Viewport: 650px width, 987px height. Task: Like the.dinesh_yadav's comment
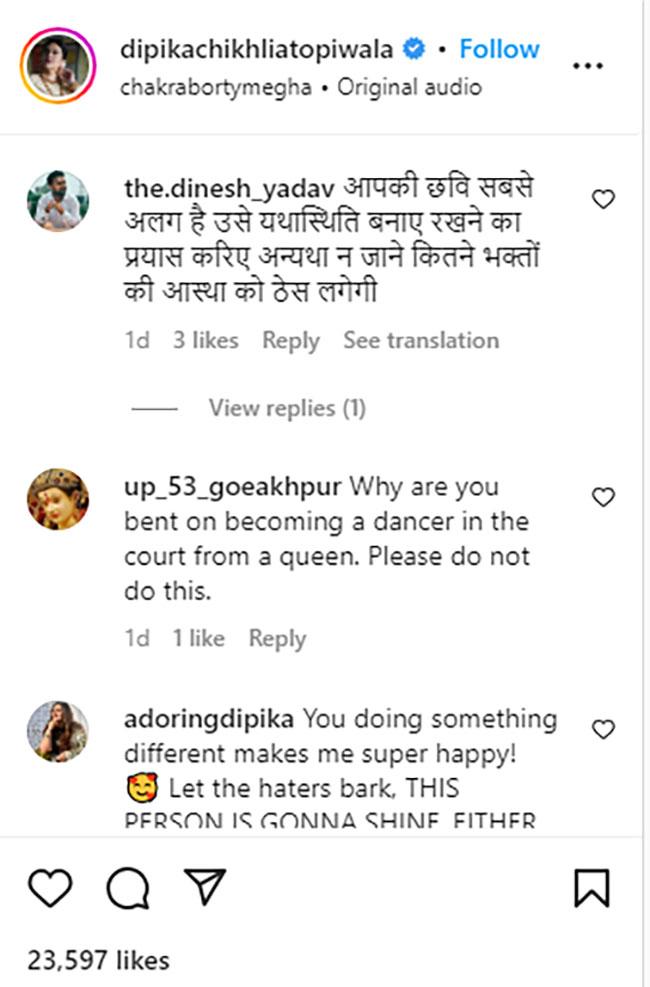click(x=603, y=200)
